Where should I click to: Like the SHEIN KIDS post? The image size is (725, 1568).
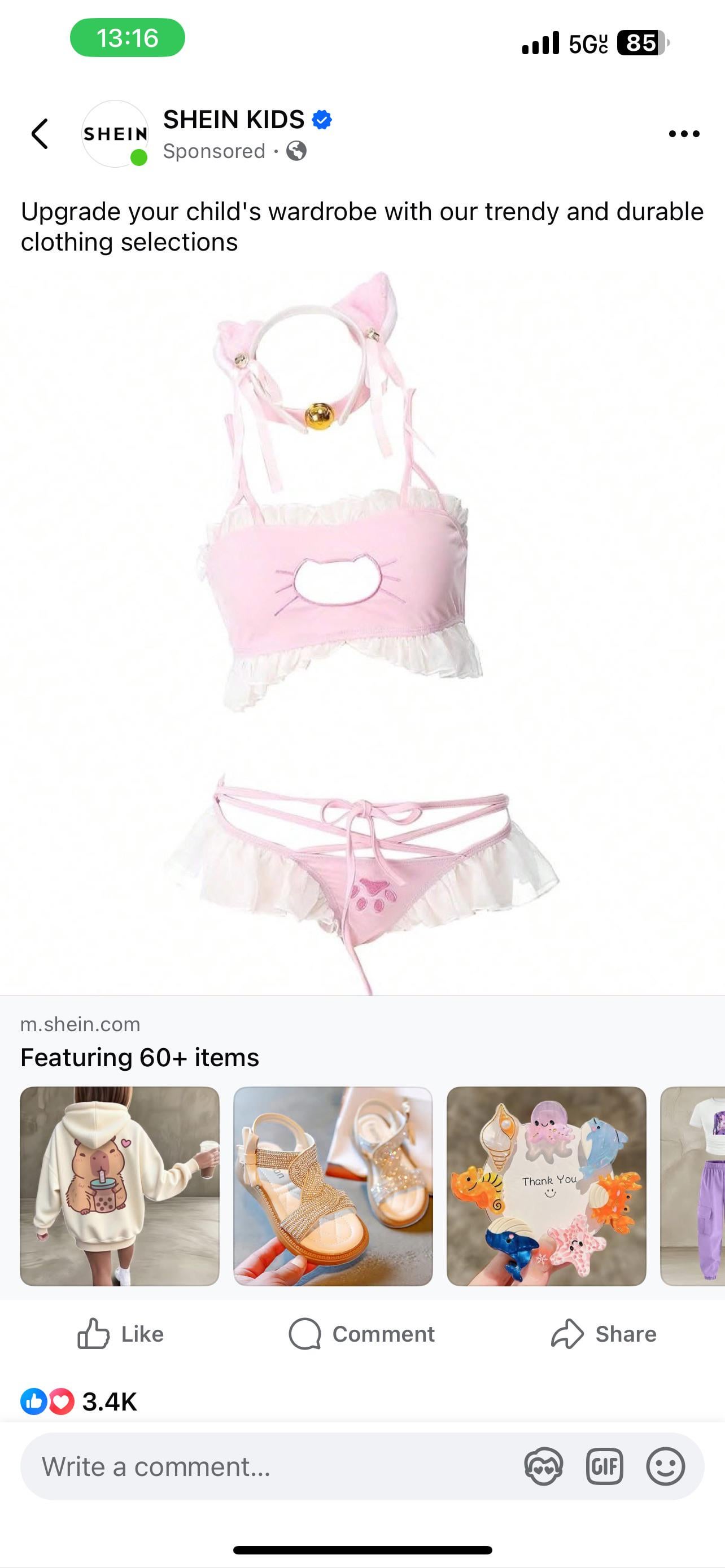click(x=120, y=1334)
